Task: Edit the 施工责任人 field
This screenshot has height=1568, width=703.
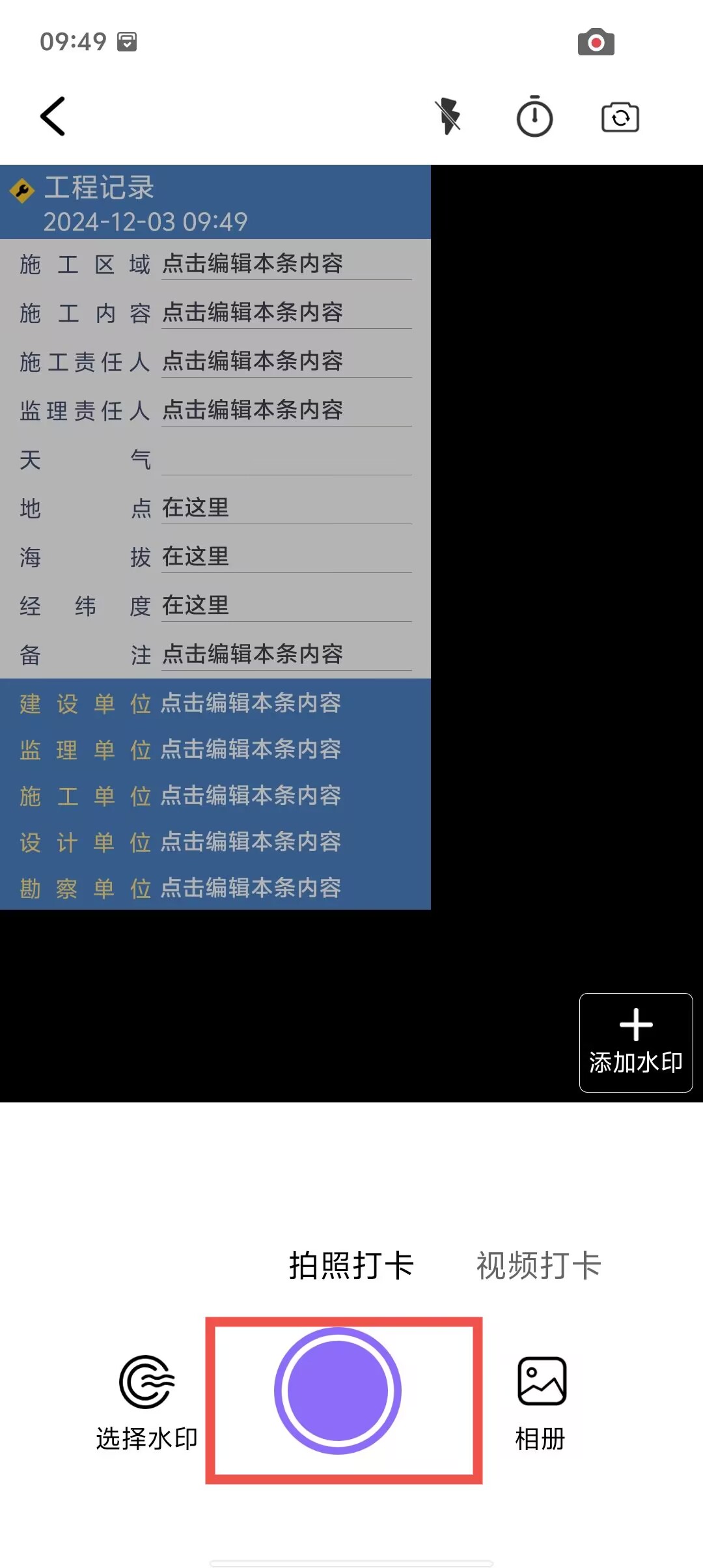Action: tap(286, 361)
